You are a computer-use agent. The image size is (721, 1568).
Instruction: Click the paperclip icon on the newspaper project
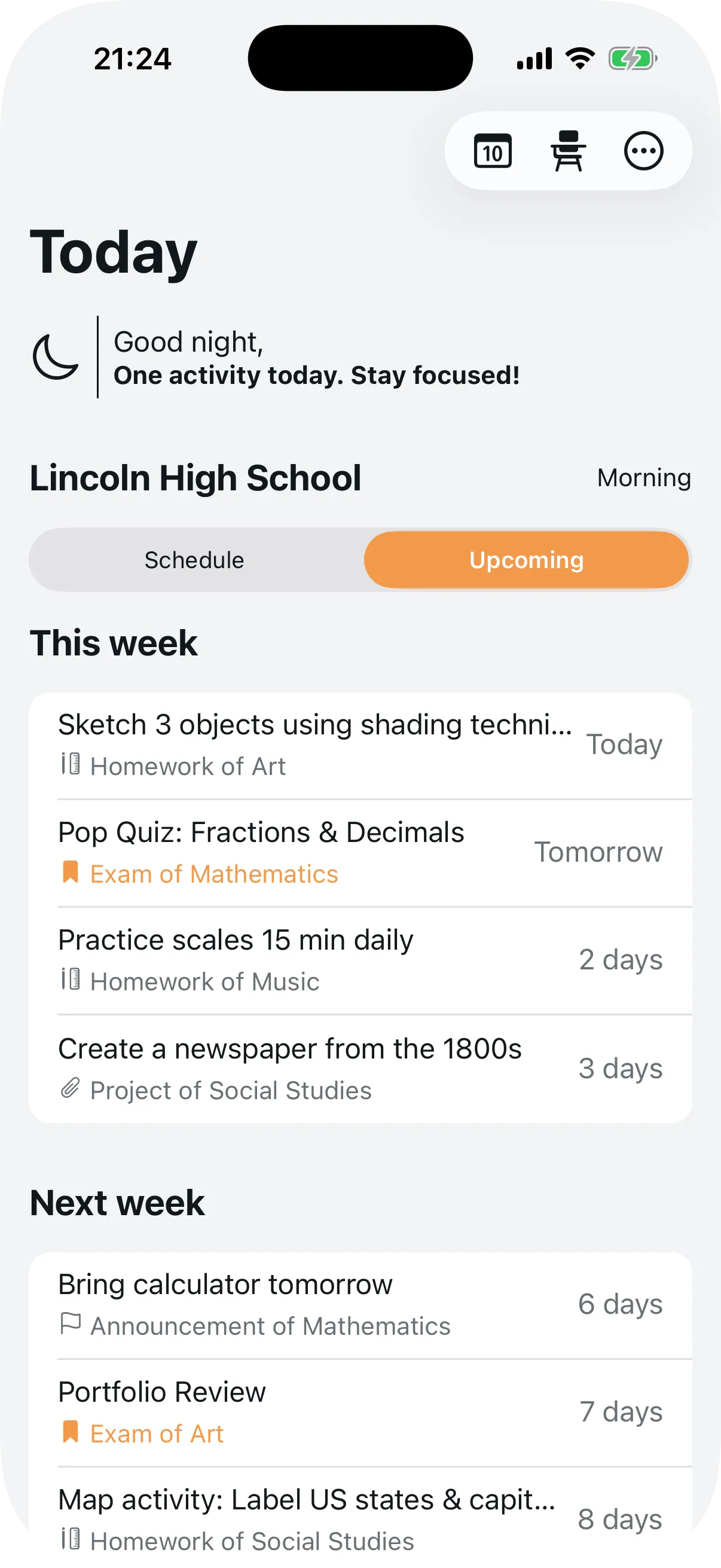tap(71, 1089)
